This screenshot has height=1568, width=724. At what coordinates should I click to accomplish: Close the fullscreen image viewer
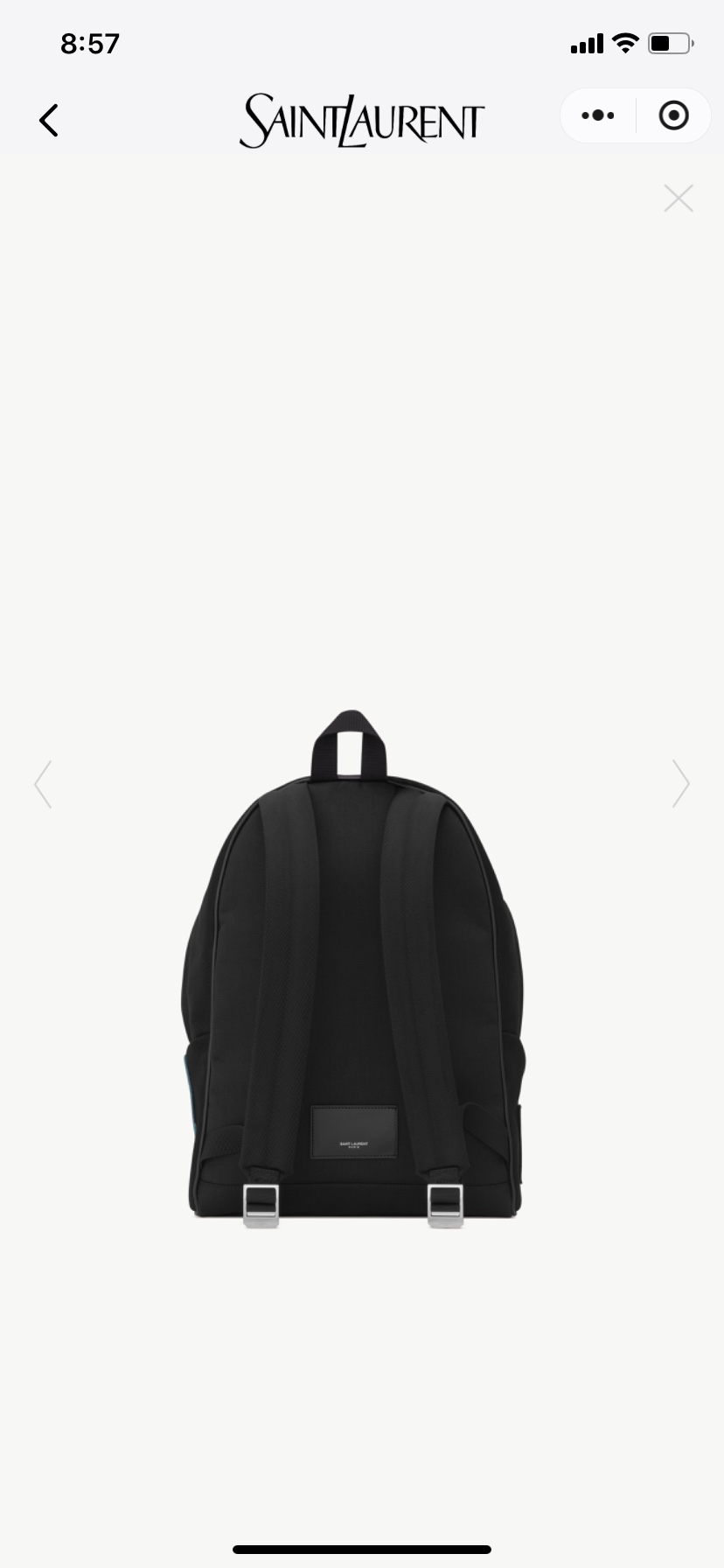point(678,199)
